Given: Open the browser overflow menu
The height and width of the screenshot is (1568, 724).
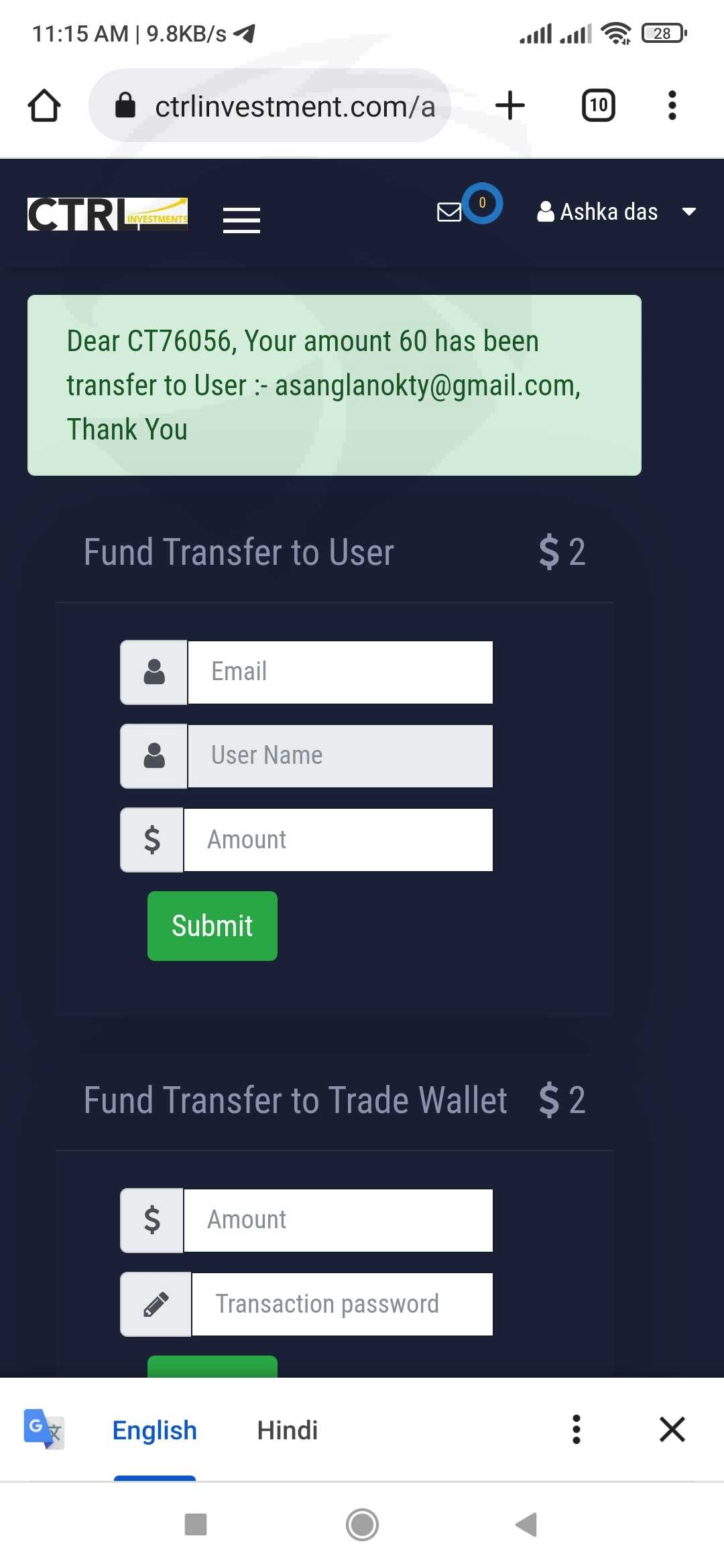Looking at the screenshot, I should 672,105.
